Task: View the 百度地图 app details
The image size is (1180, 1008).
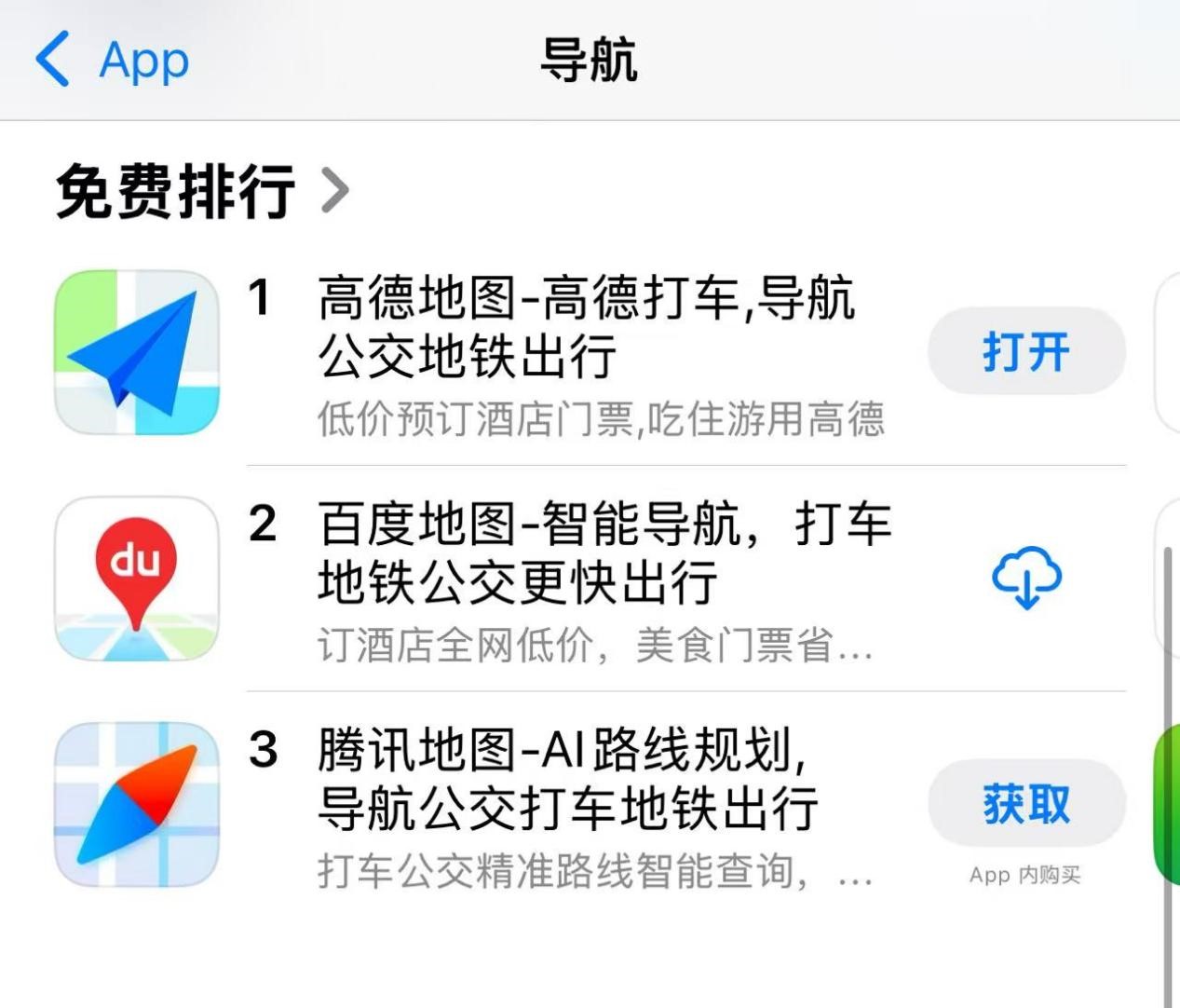Action: (x=604, y=554)
